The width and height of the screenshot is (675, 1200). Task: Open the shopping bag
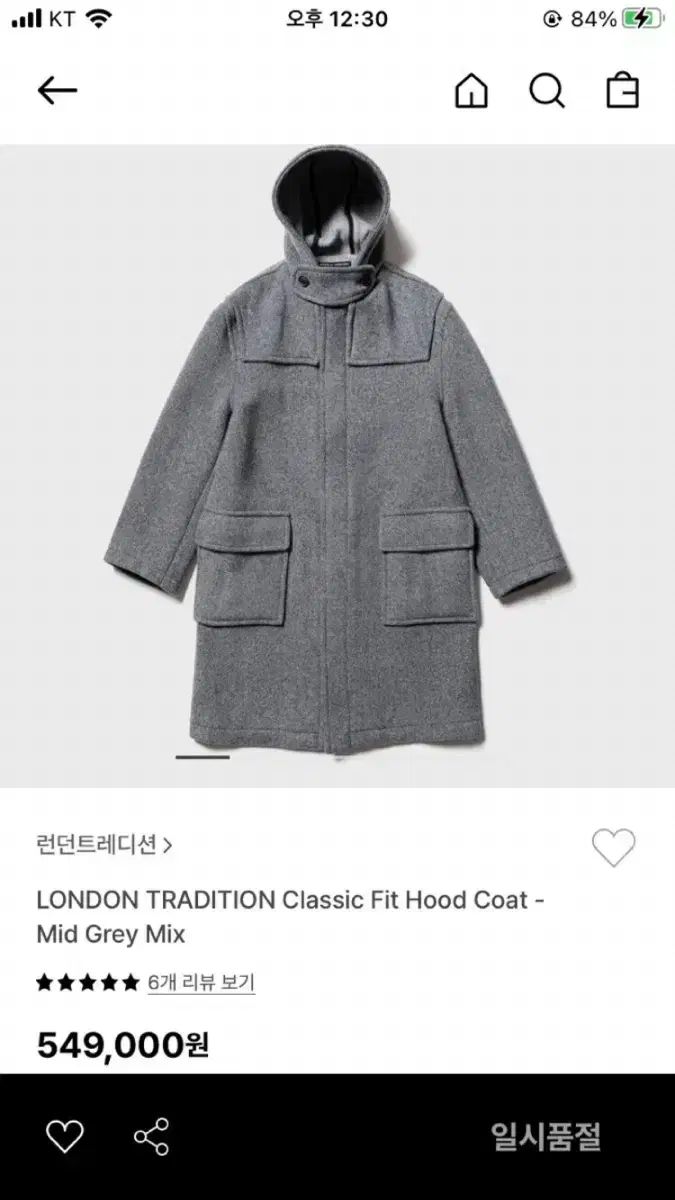(x=622, y=91)
